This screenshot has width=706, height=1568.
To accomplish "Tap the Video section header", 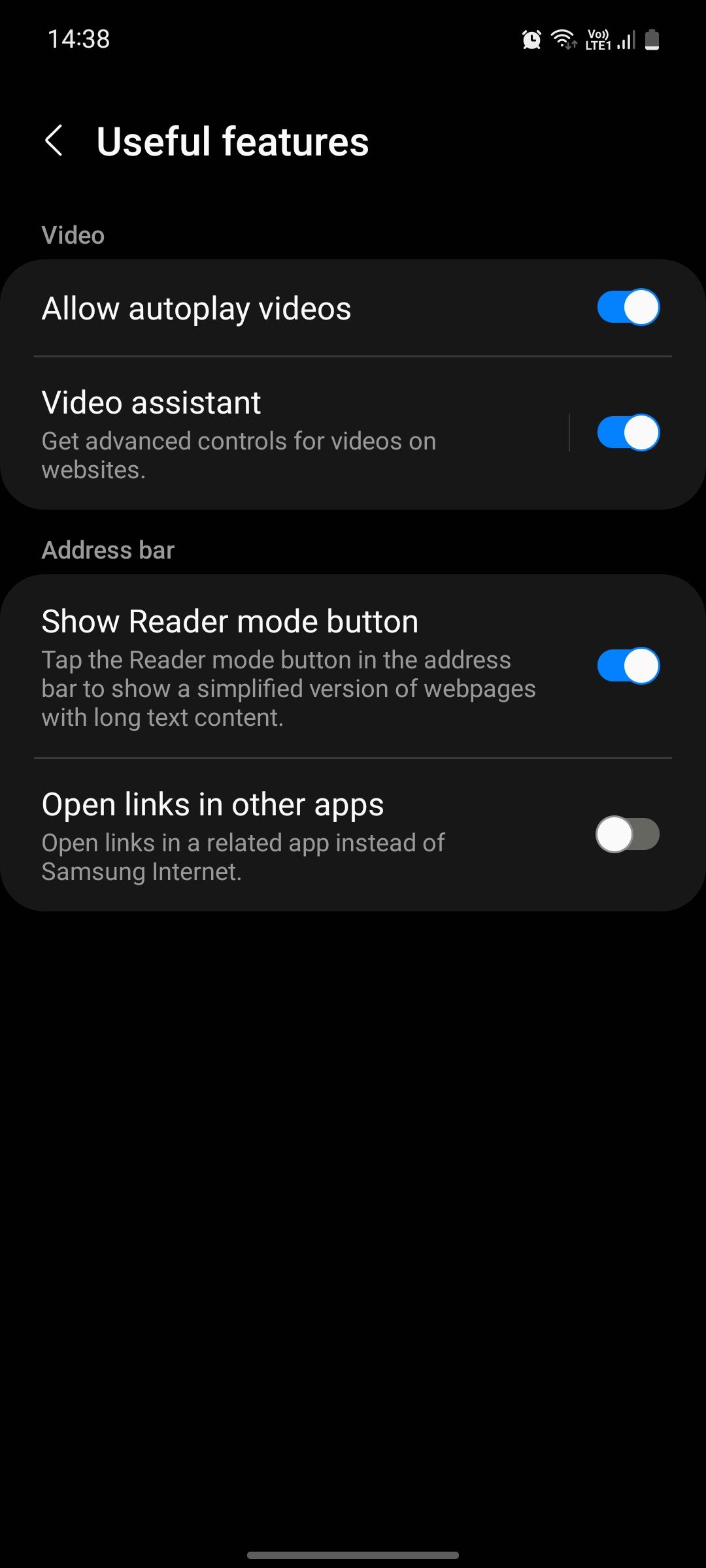I will [x=72, y=235].
